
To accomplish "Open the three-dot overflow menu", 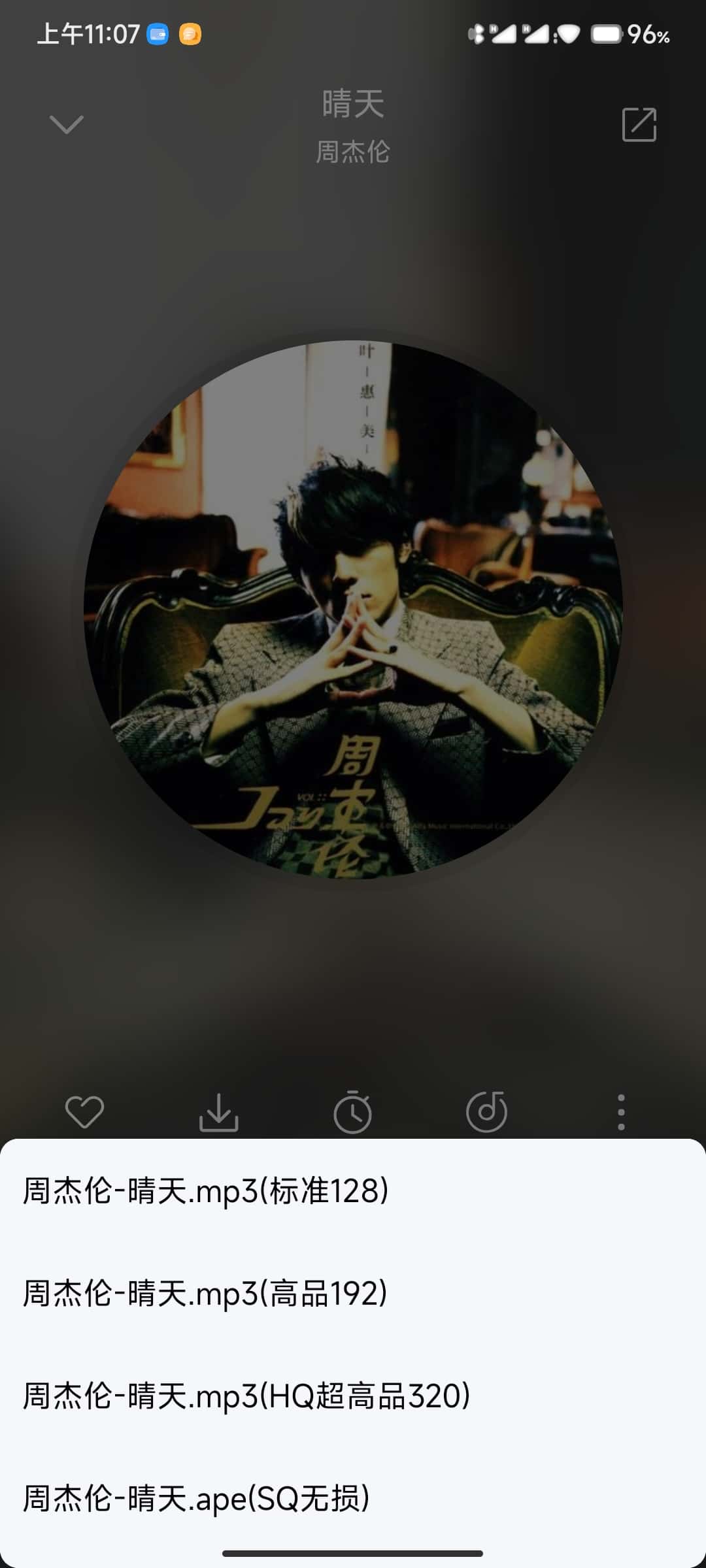I will (621, 1112).
